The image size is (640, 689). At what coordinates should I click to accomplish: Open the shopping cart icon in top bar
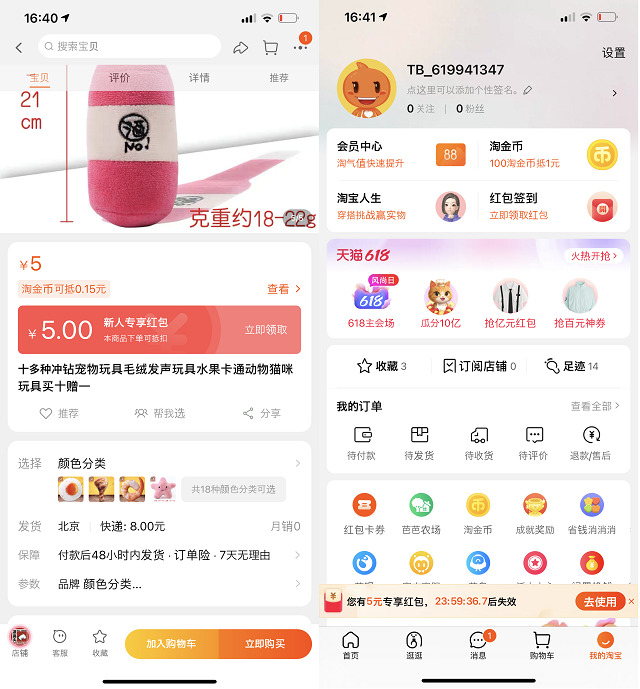pyautogui.click(x=270, y=47)
